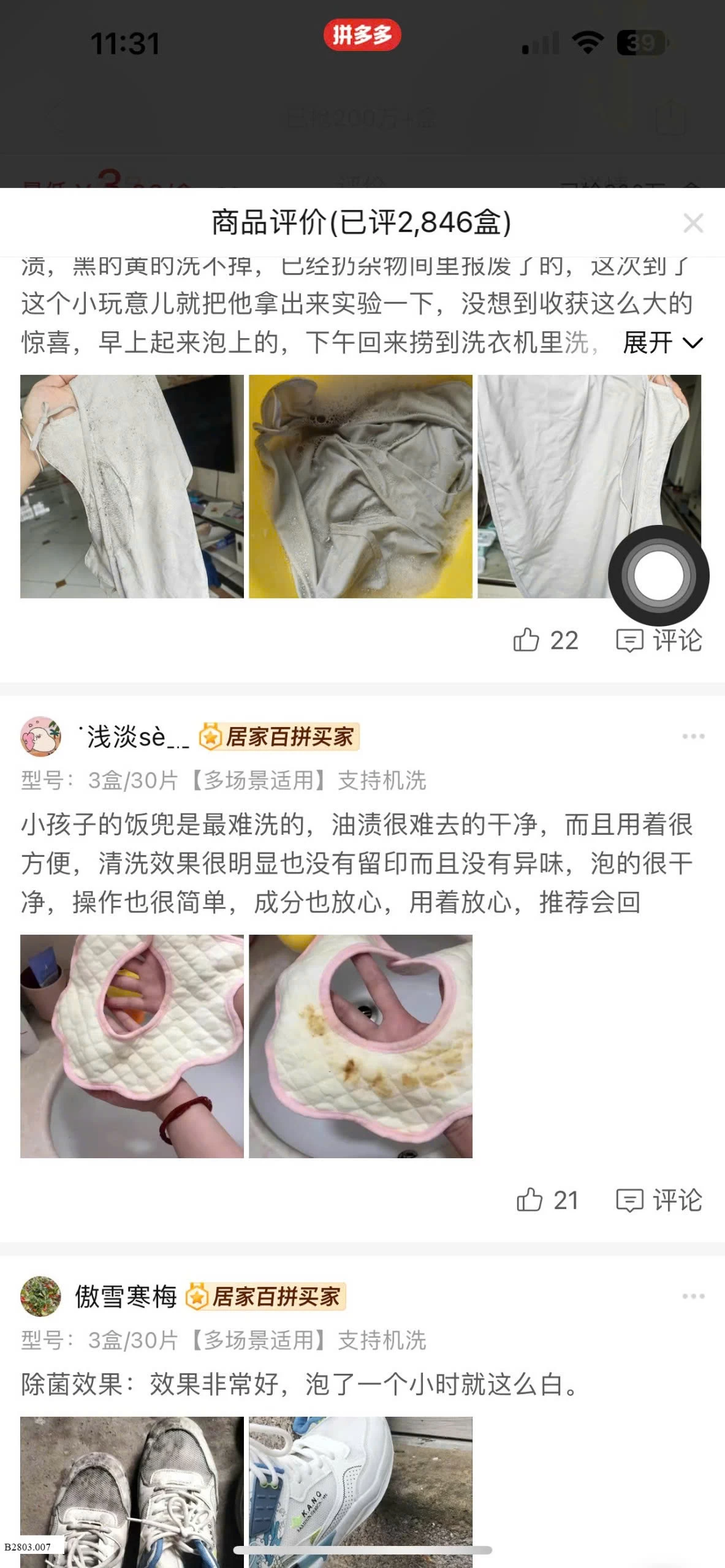Comment on 浅淡sè's review
The width and height of the screenshot is (725, 1568).
659,1200
